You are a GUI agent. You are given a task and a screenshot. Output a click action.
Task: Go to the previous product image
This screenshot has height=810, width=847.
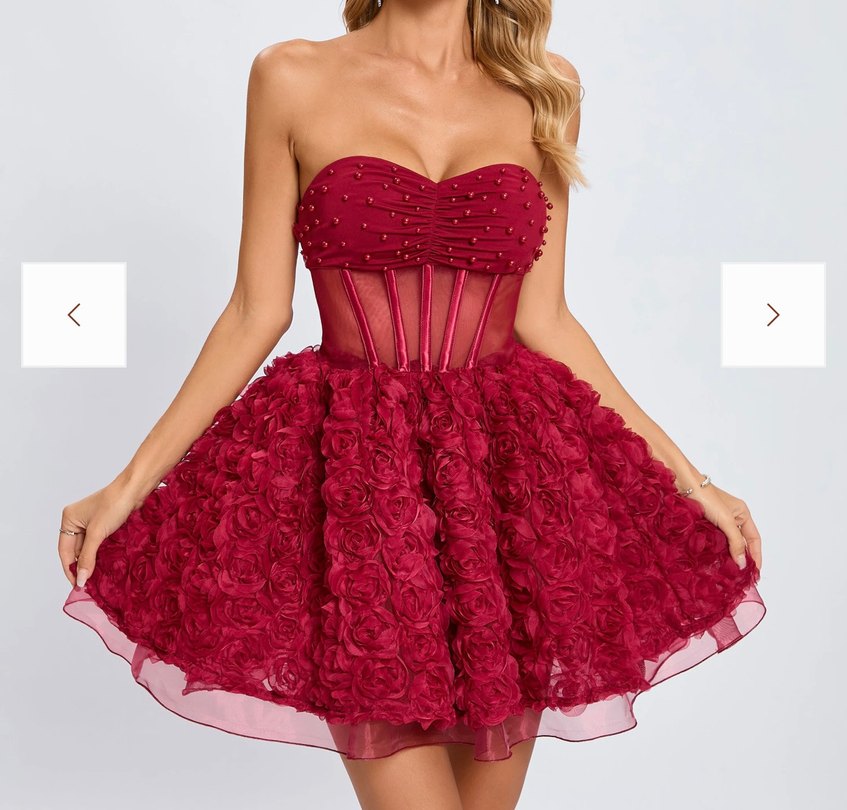point(74,315)
